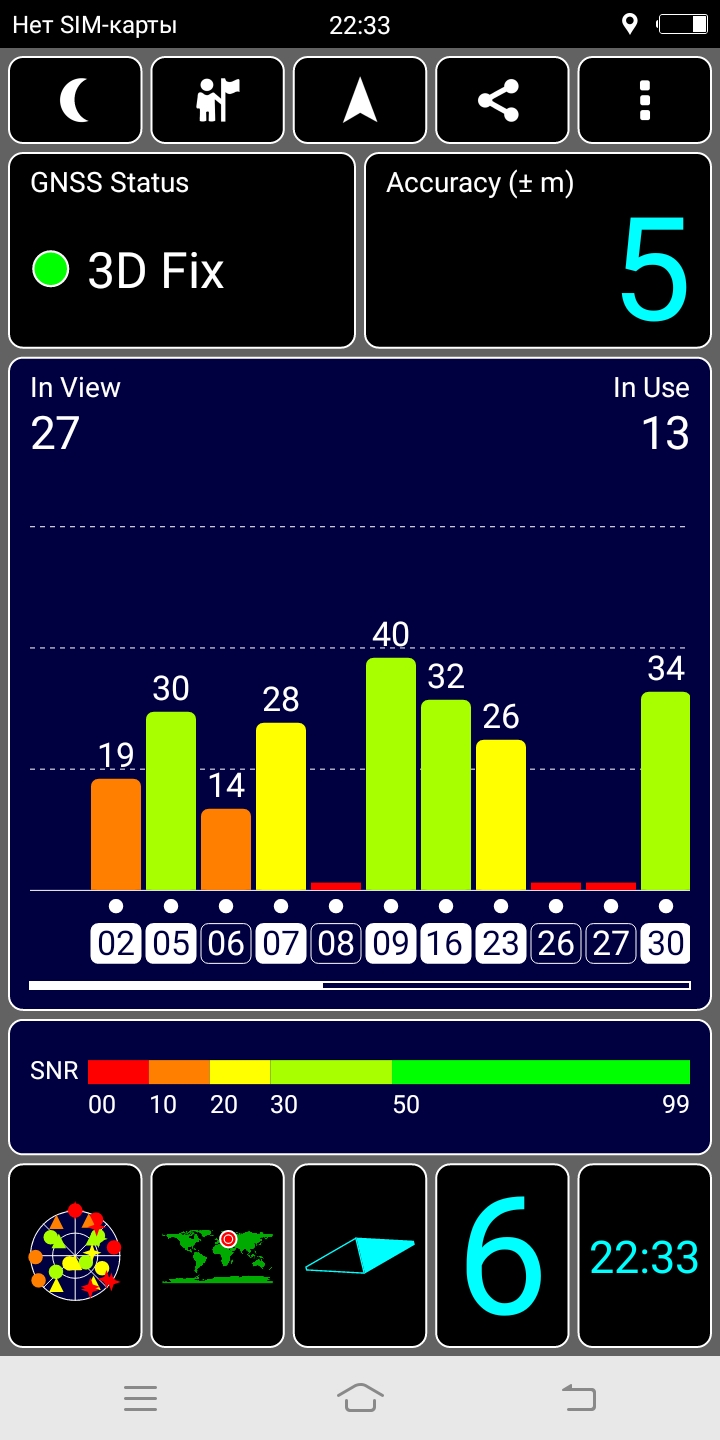The width and height of the screenshot is (720, 1440).
Task: Share the current GPS location
Action: (502, 100)
